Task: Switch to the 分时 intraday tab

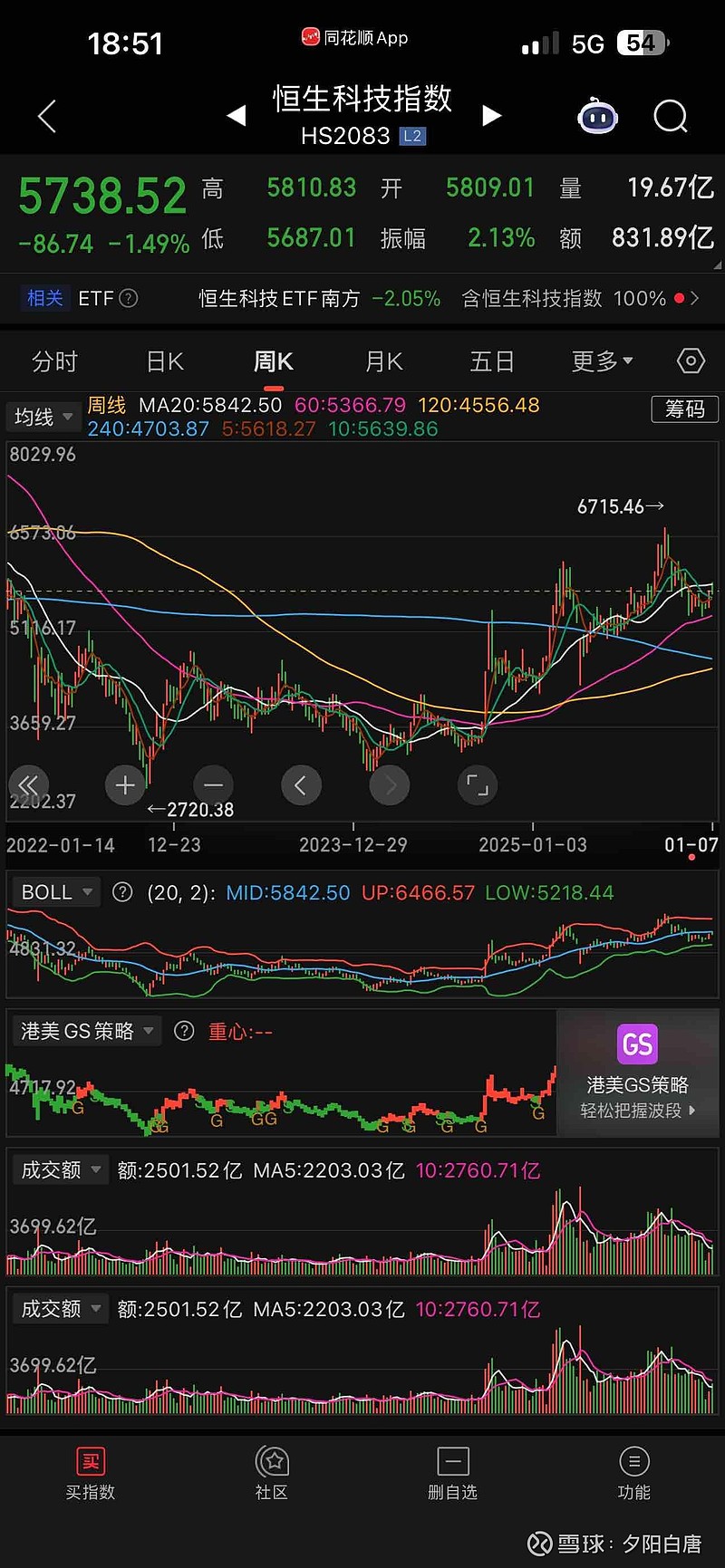Action: point(54,361)
